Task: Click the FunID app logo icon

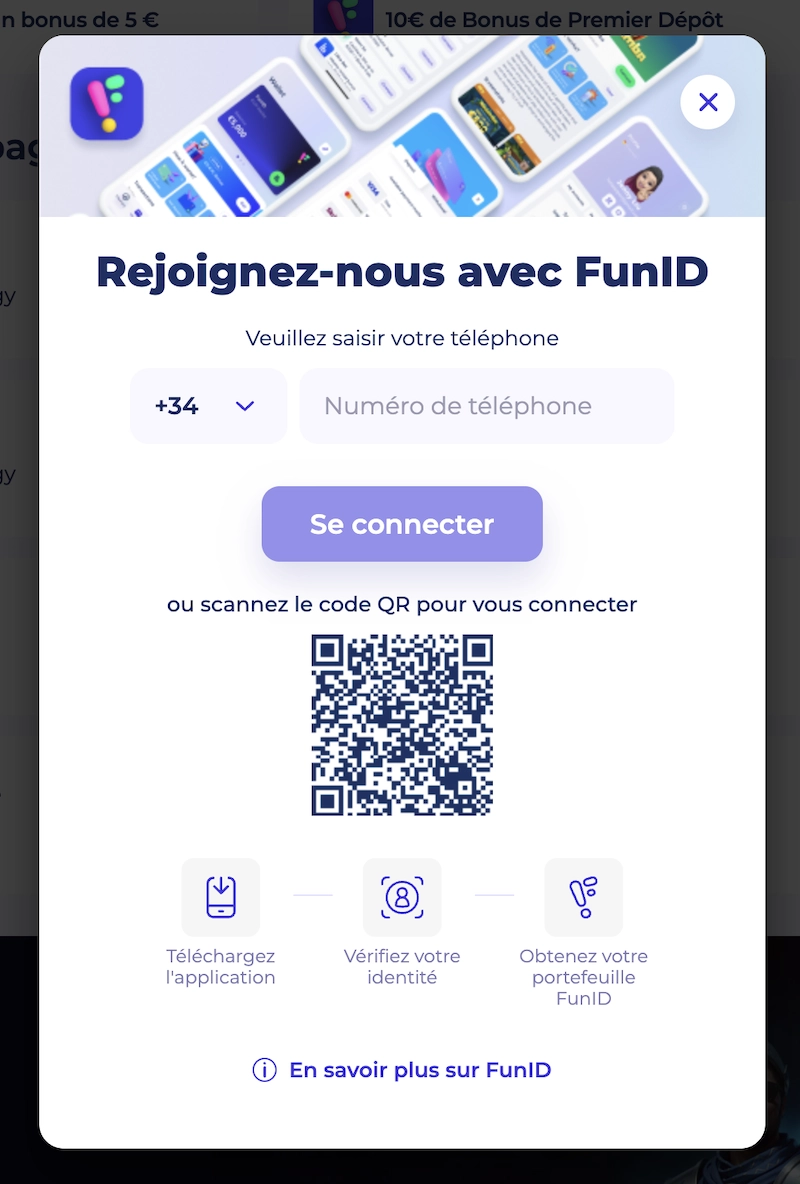Action: point(106,102)
